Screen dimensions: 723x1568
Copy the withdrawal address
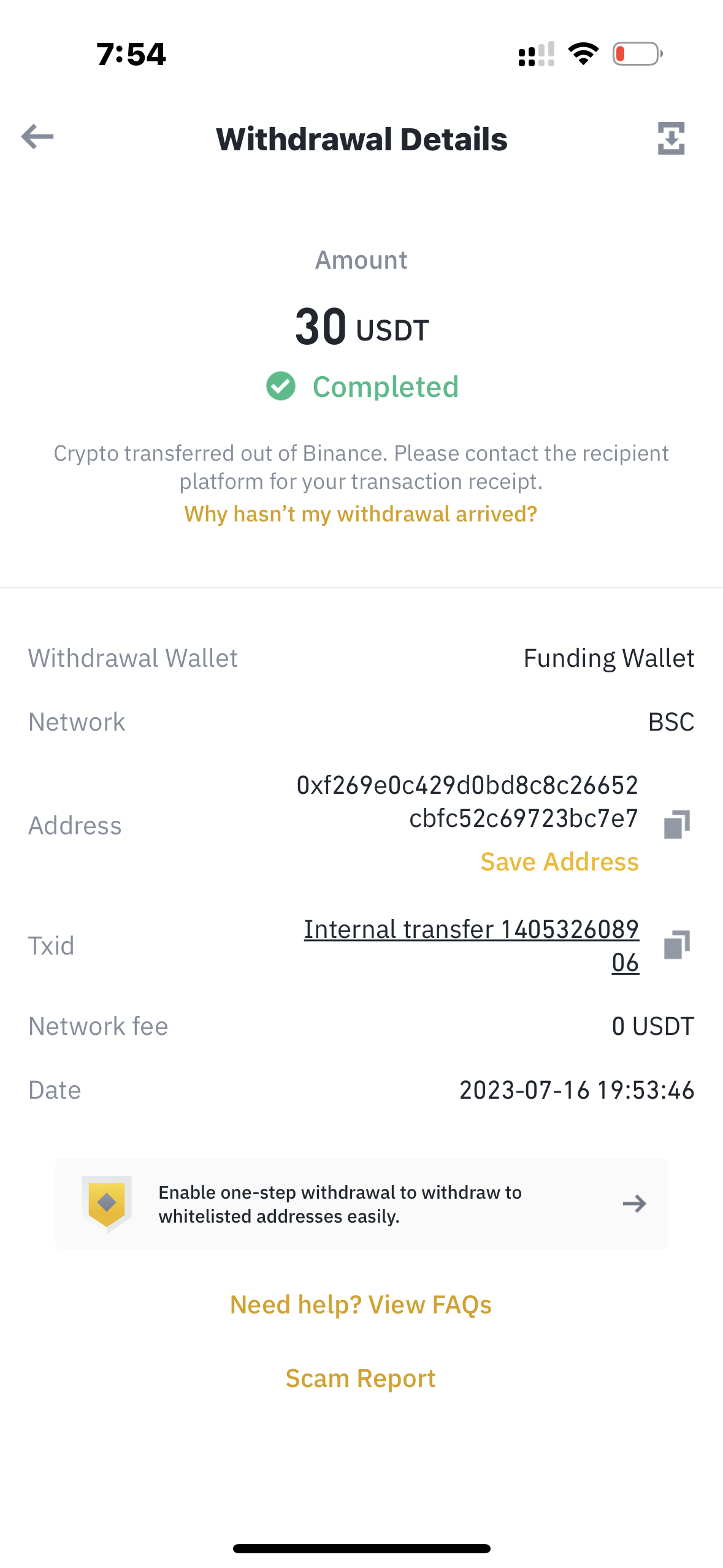676,824
